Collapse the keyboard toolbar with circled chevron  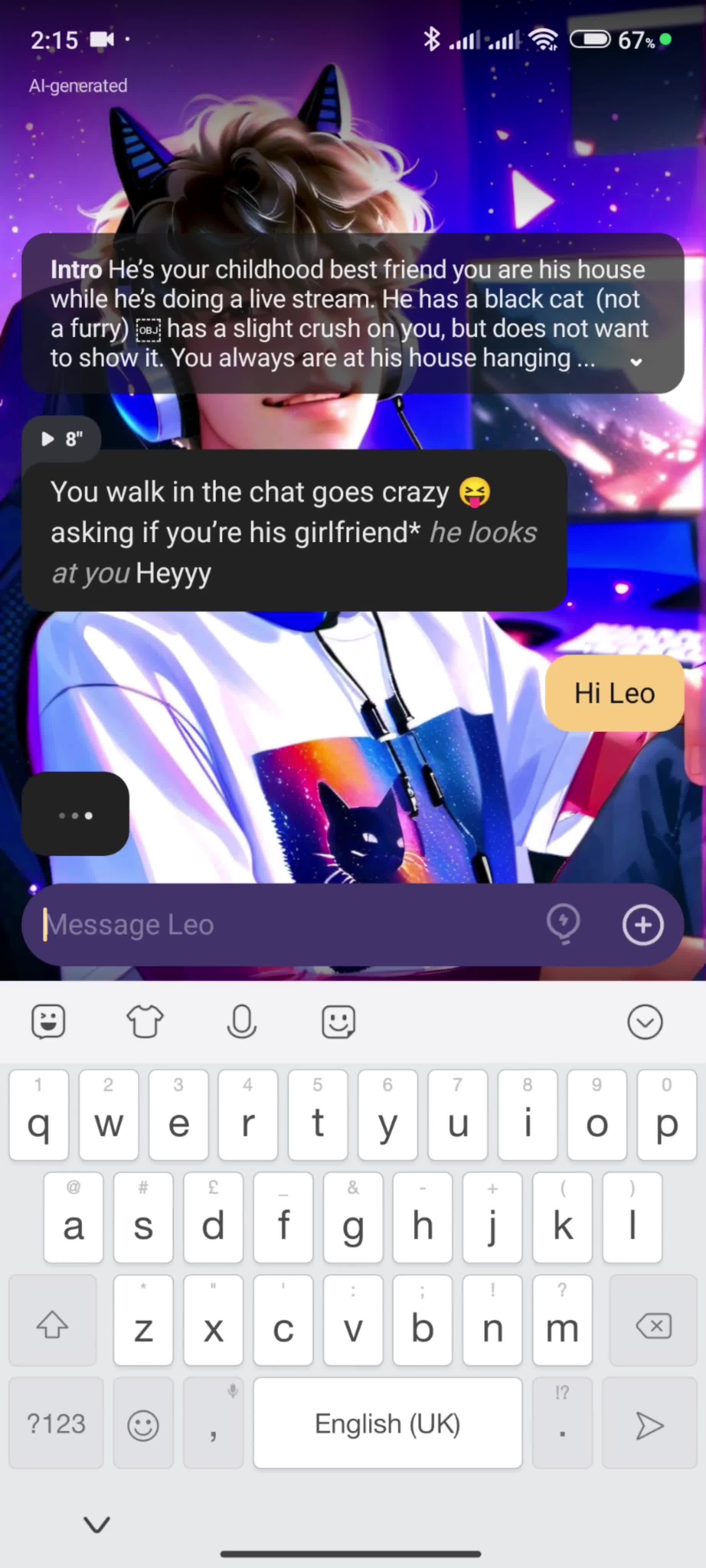(644, 1021)
